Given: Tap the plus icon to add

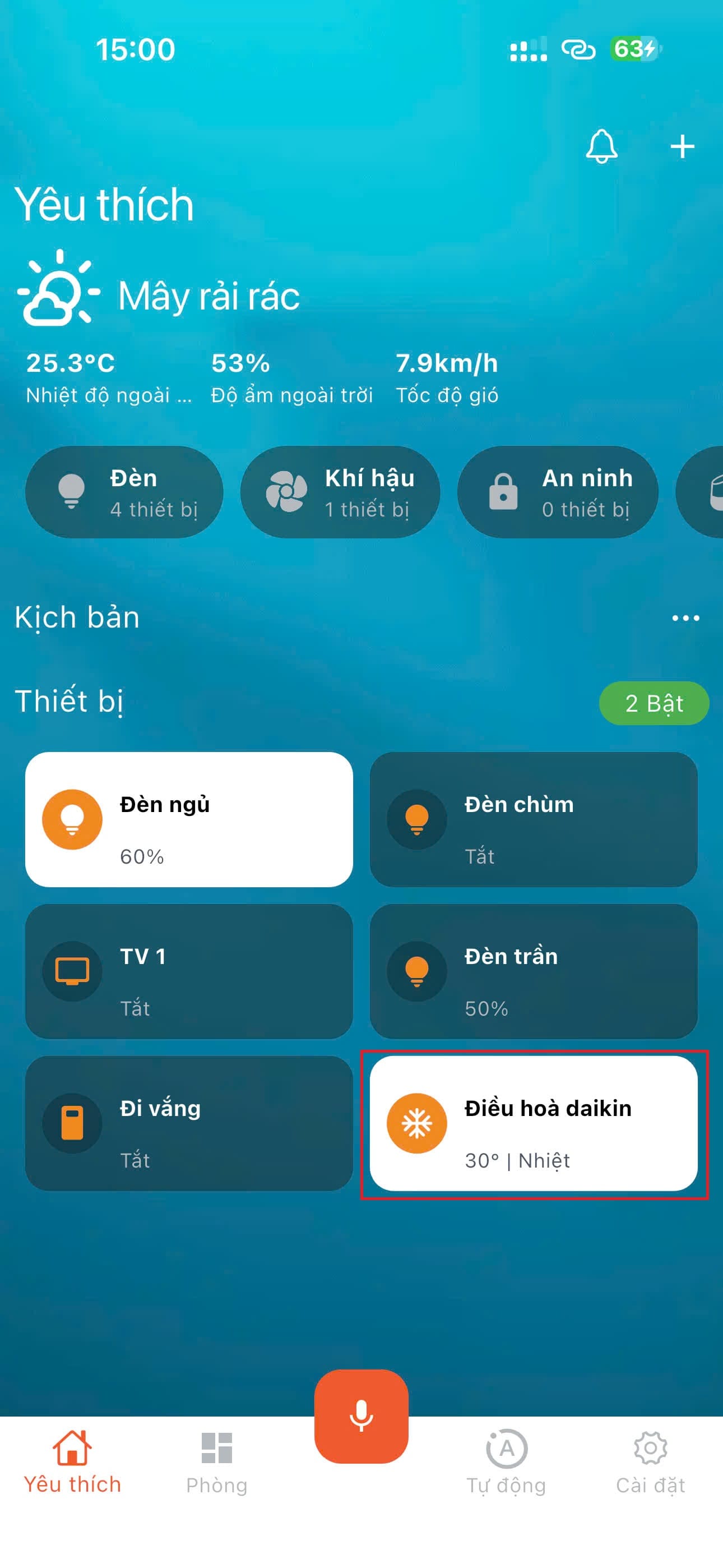Looking at the screenshot, I should pos(682,147).
